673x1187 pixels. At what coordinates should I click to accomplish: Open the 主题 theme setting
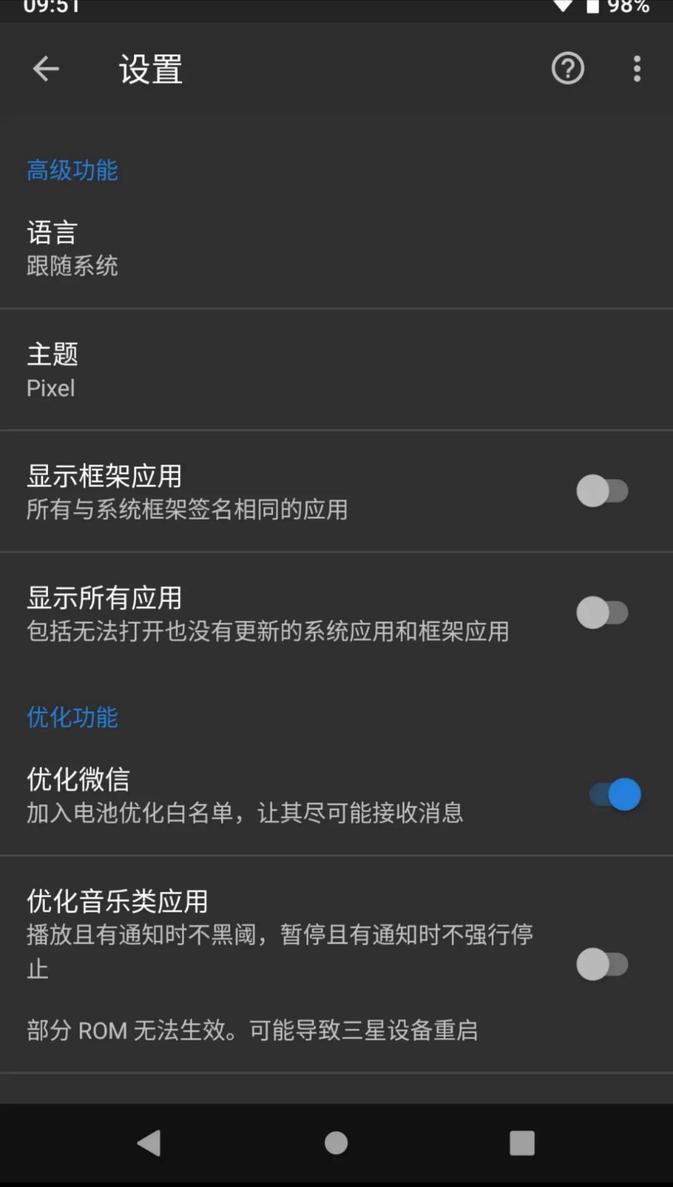pyautogui.click(x=336, y=370)
